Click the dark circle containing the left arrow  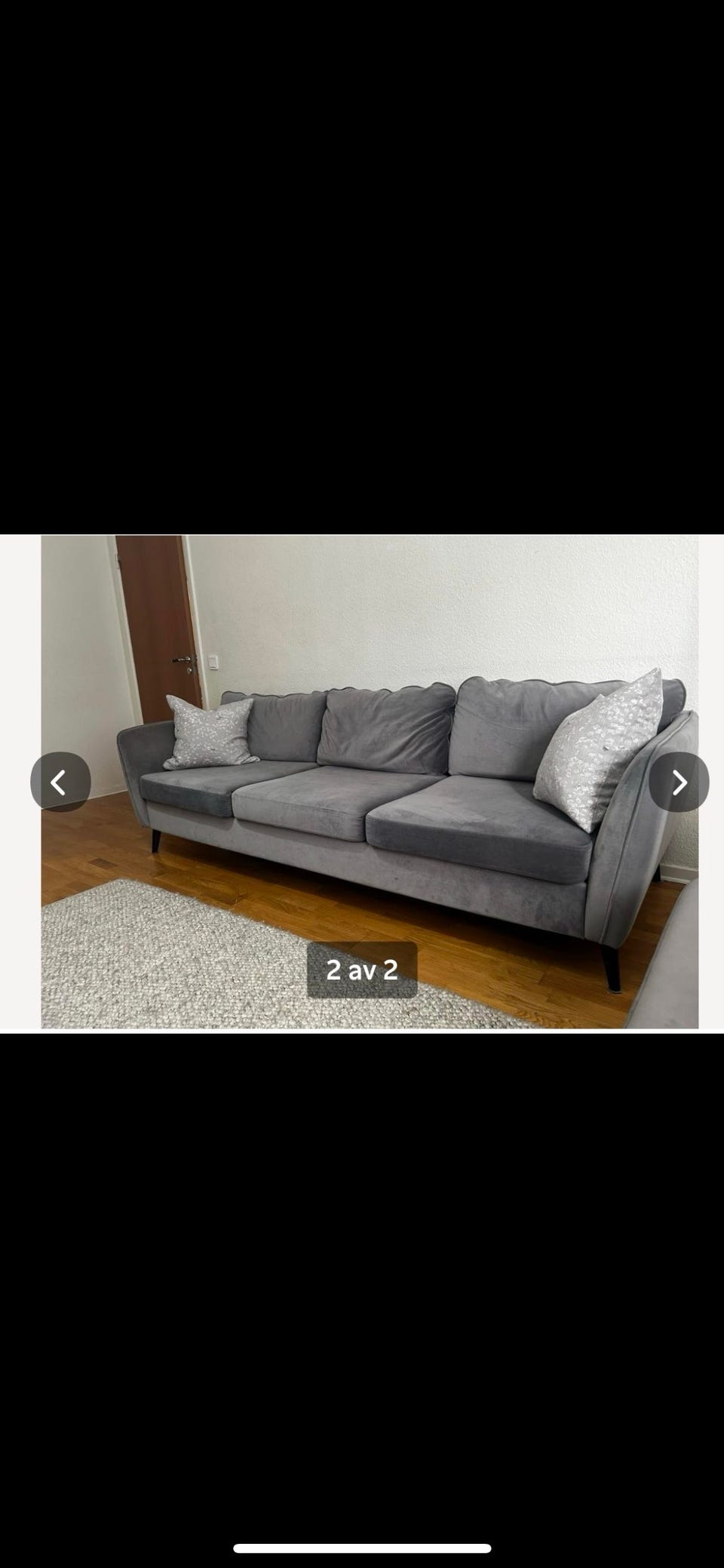pos(60,783)
